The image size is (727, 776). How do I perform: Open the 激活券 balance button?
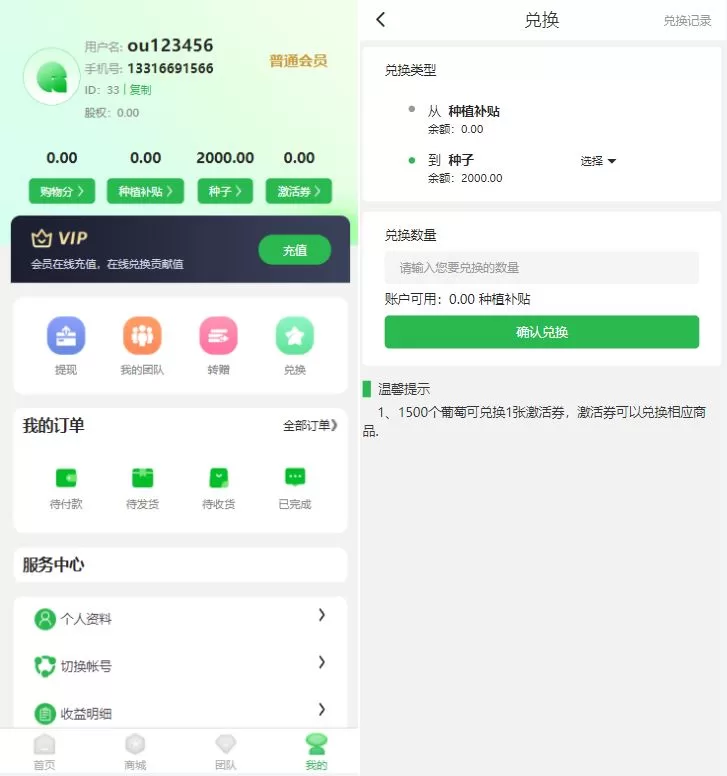pos(298,191)
